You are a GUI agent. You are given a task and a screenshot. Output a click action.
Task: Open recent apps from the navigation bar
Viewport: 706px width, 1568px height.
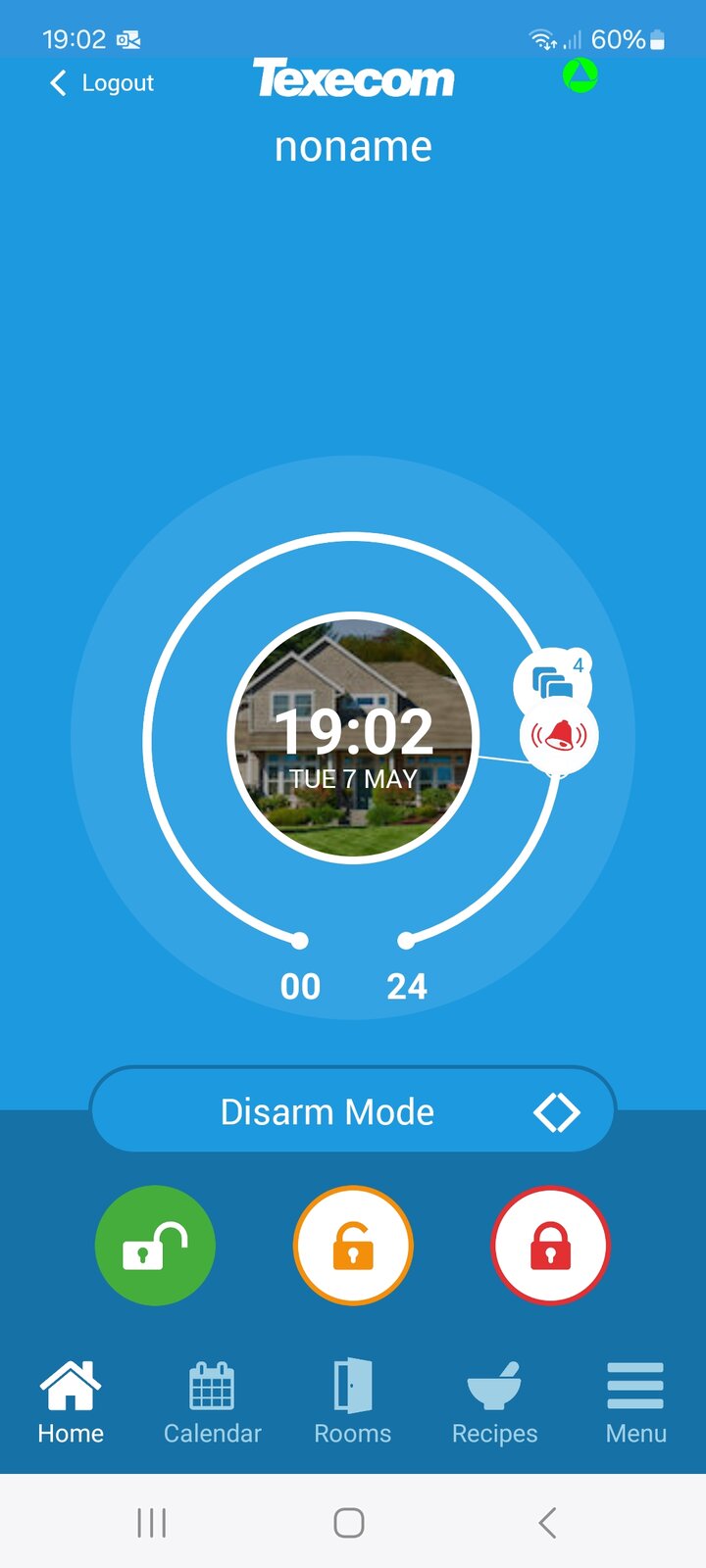(152, 1523)
